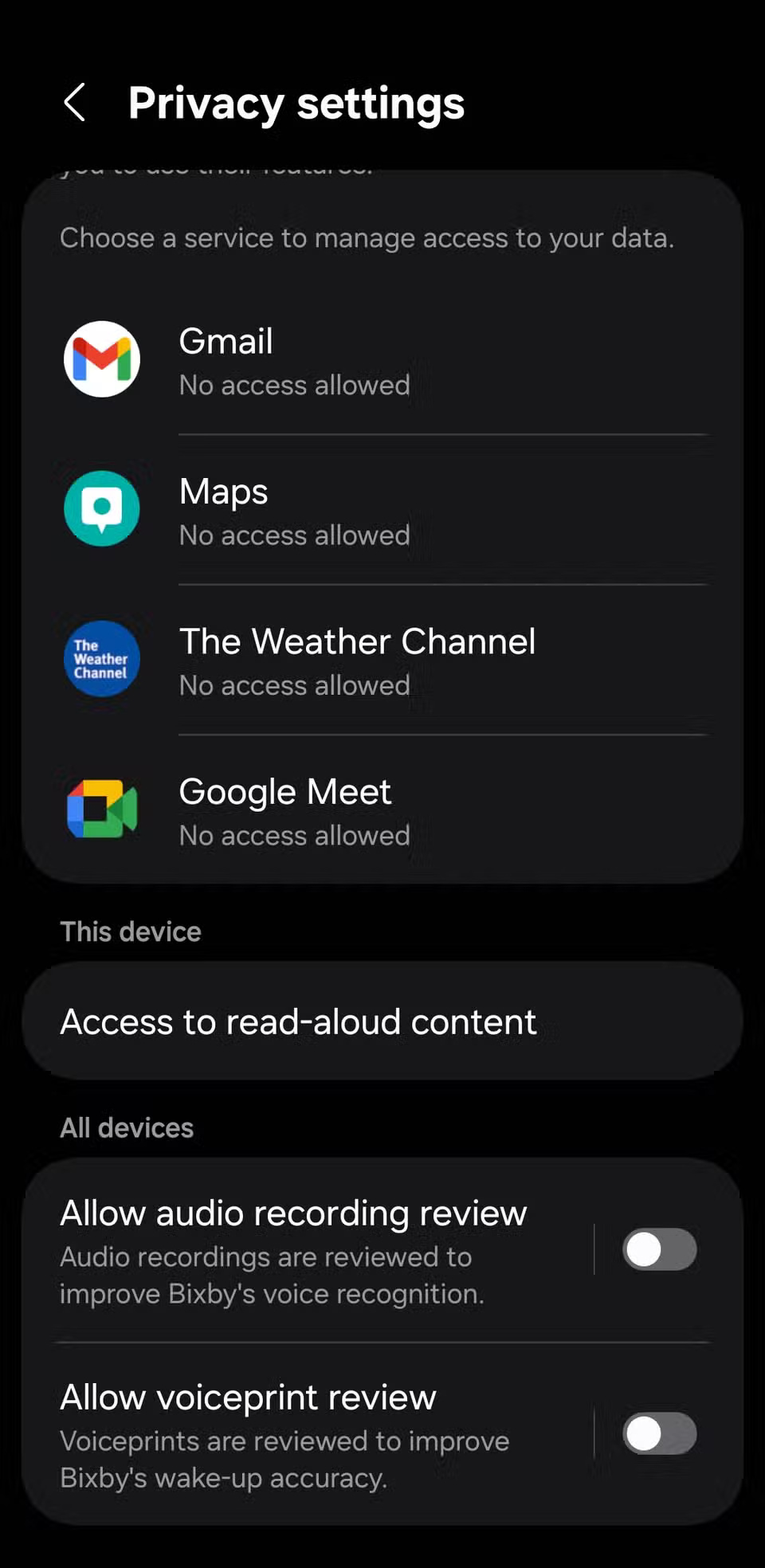Viewport: 765px width, 1568px height.
Task: Select the teal Maps pin icon
Action: 102,509
